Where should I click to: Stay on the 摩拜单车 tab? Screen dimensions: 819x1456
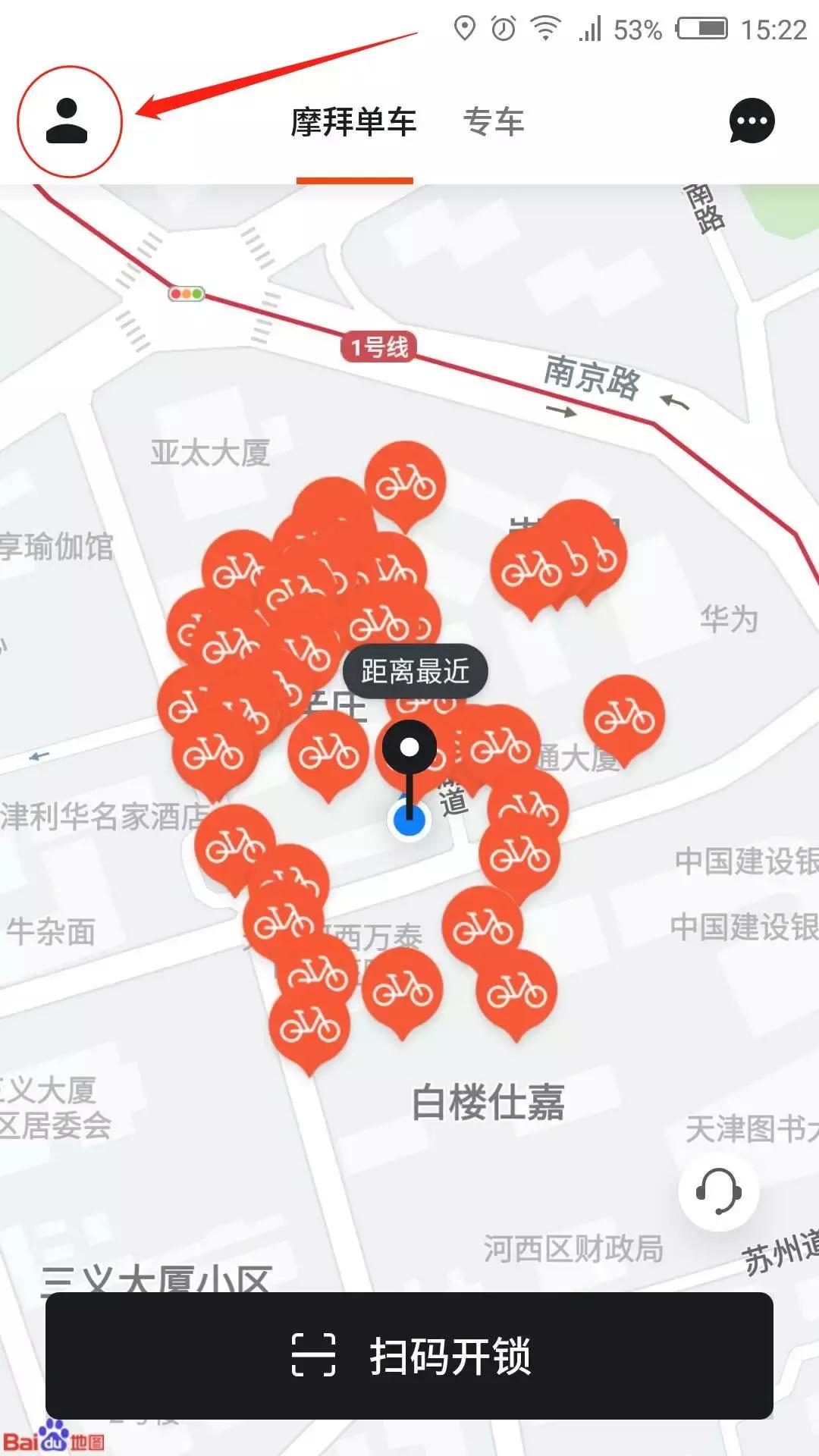(354, 121)
